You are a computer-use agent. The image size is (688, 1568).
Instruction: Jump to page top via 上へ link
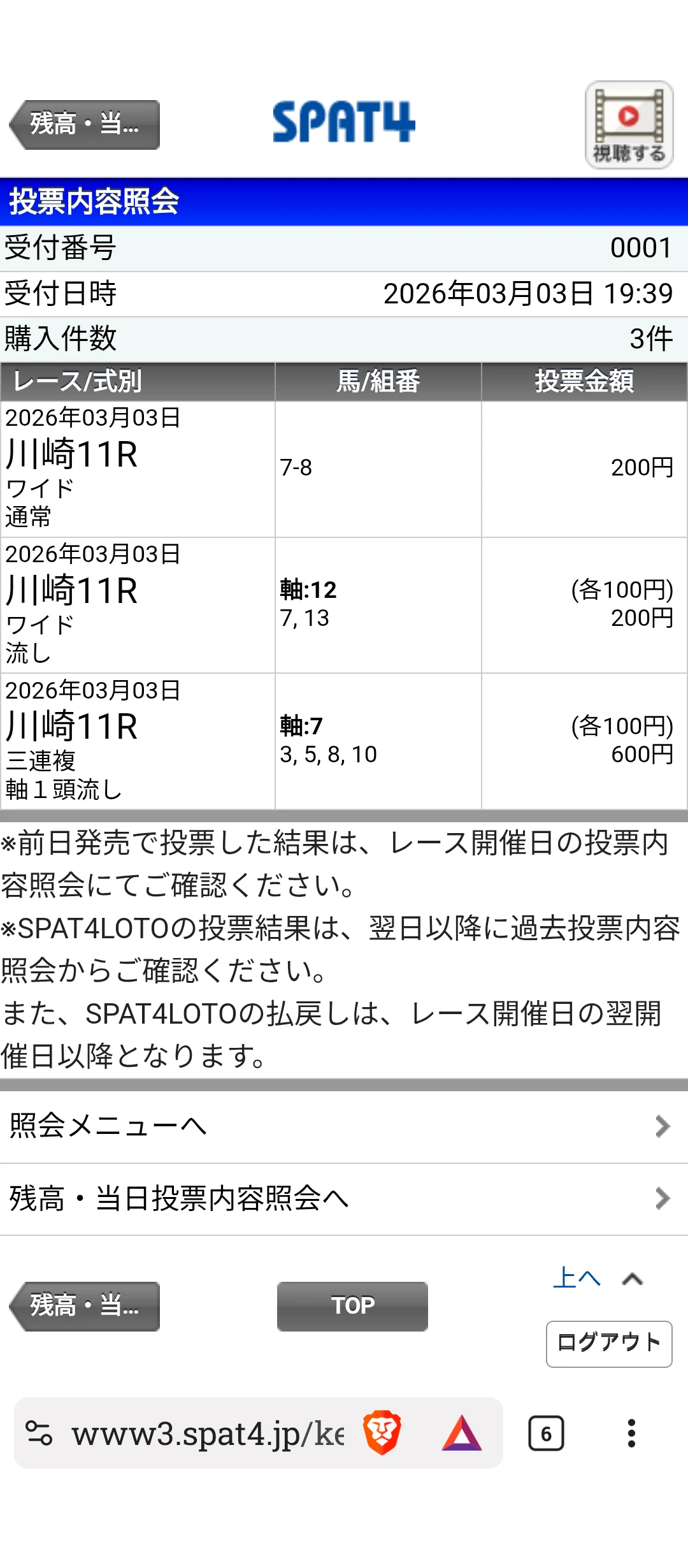[577, 1278]
